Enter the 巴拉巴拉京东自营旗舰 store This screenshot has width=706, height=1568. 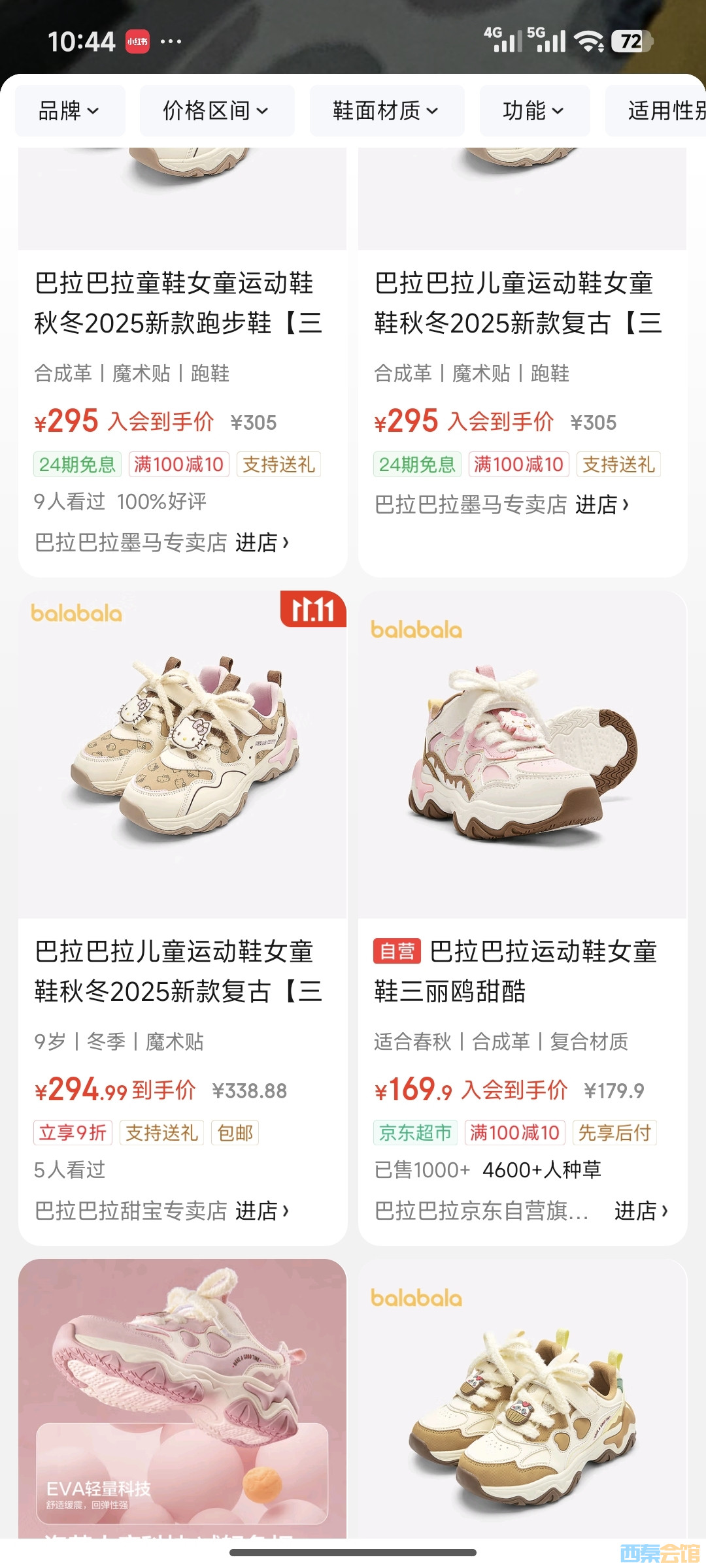tap(641, 1211)
